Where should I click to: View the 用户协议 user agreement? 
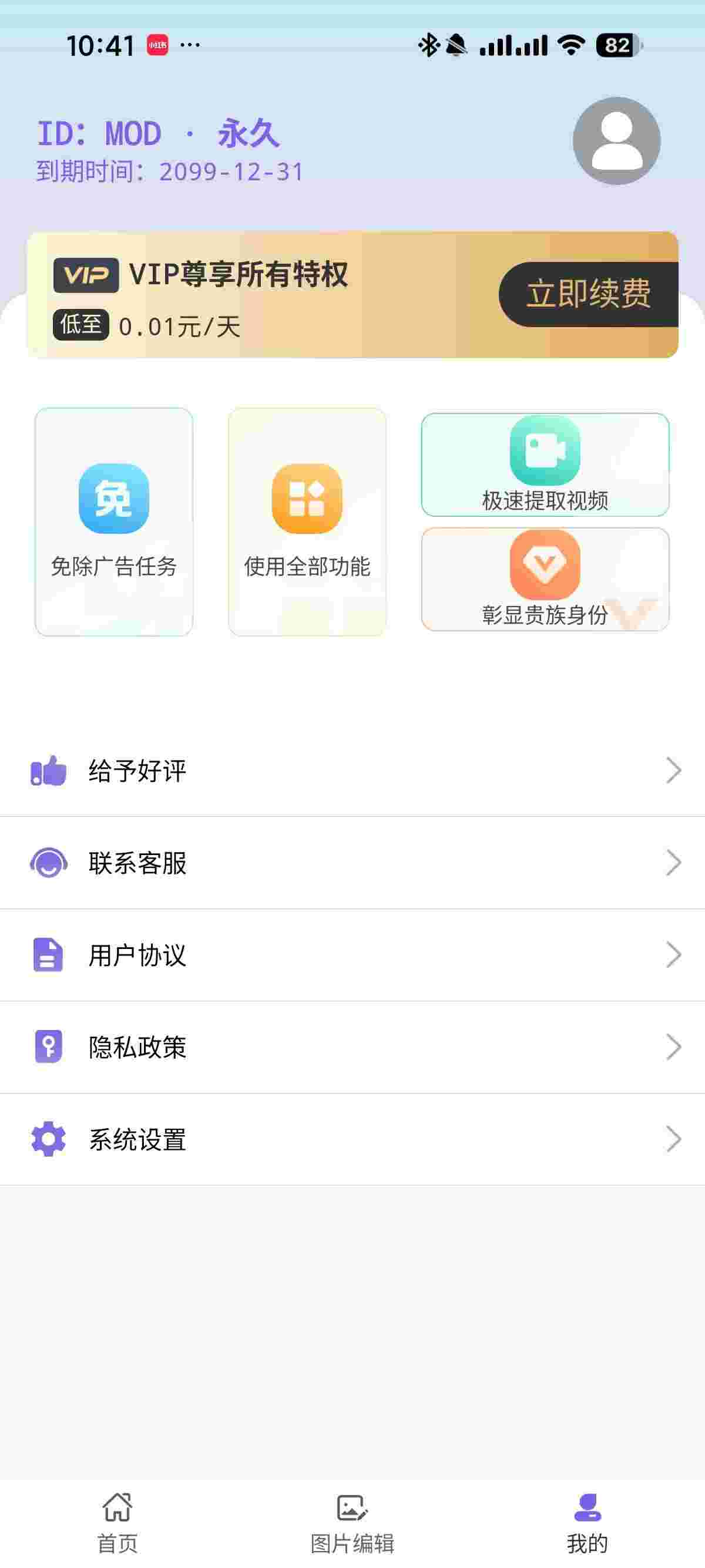tap(352, 955)
